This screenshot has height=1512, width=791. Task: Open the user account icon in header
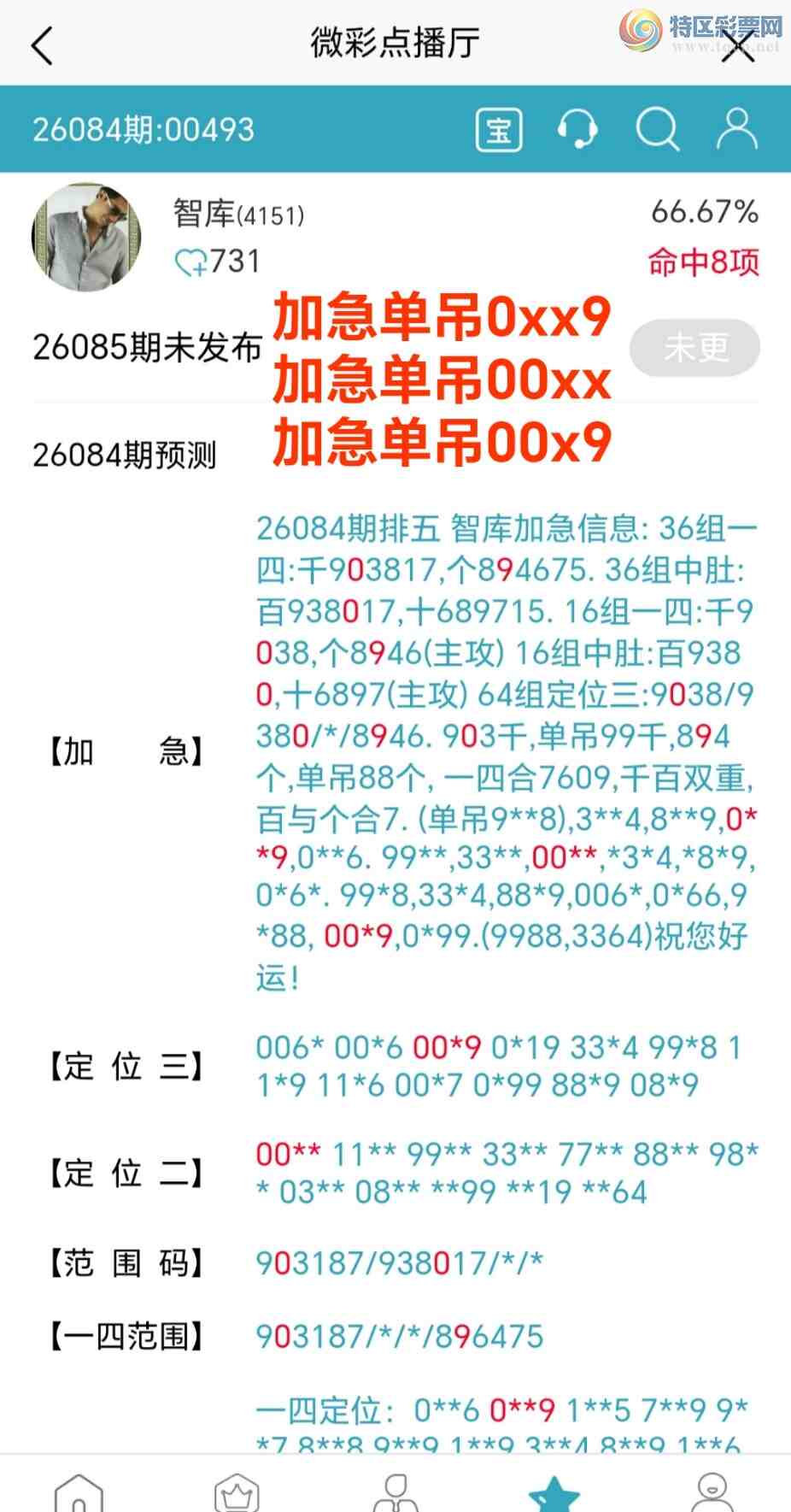coord(736,131)
